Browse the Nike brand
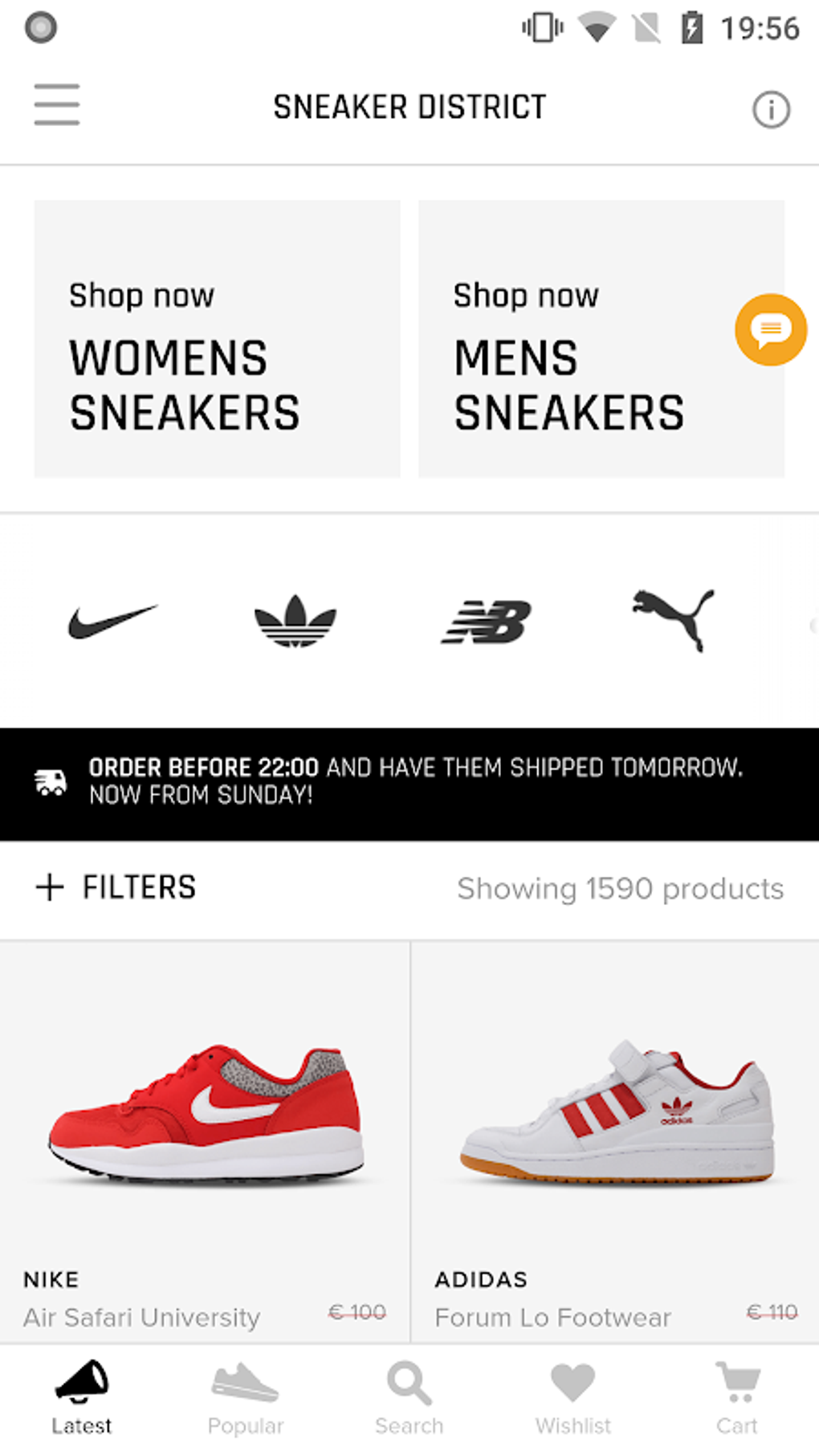The width and height of the screenshot is (819, 1456). click(112, 622)
